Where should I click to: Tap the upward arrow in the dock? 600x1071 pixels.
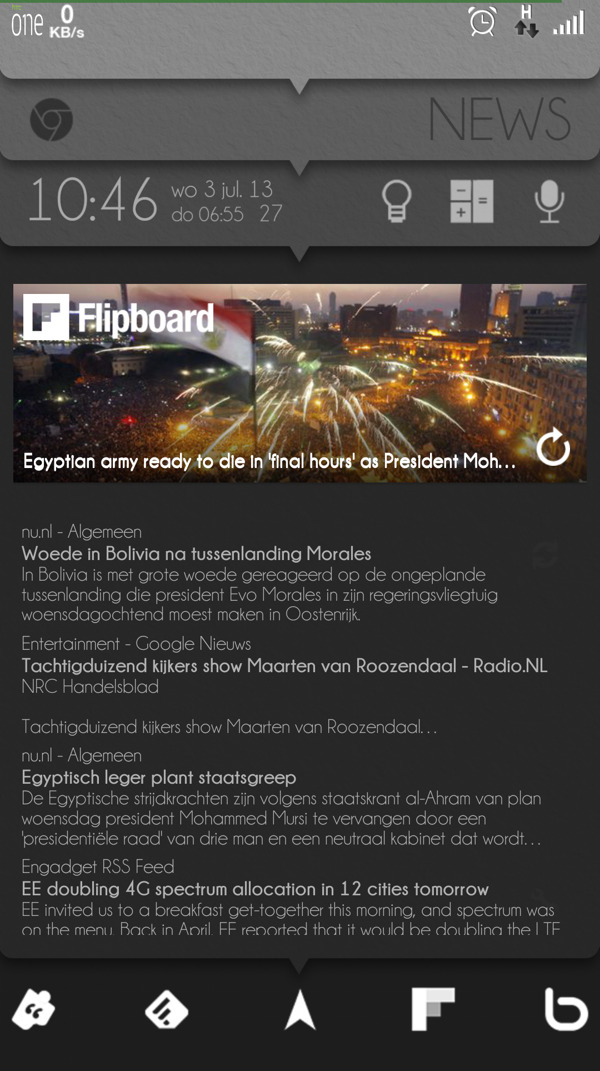[300, 1010]
